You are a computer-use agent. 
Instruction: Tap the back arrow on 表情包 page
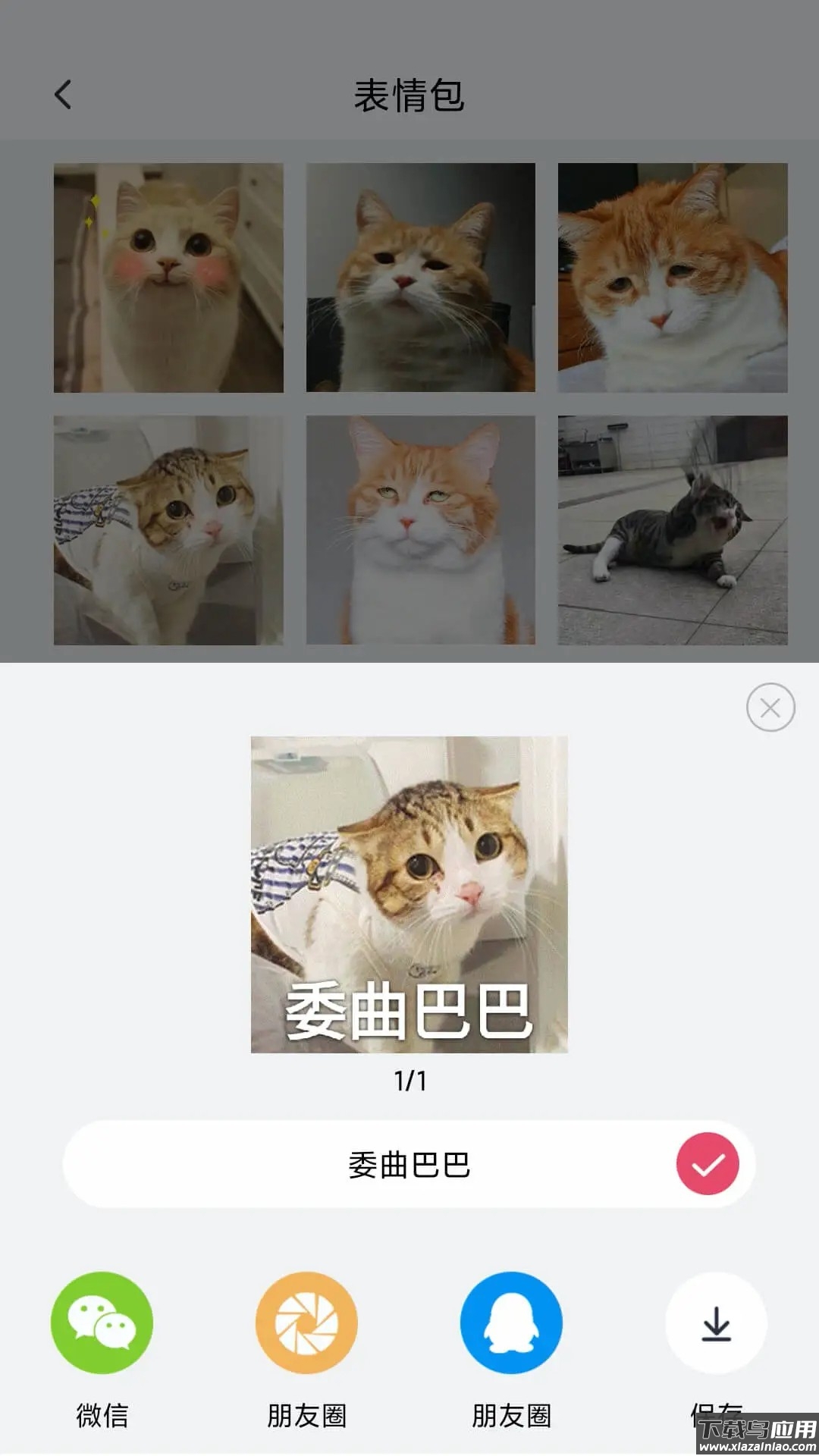point(62,94)
